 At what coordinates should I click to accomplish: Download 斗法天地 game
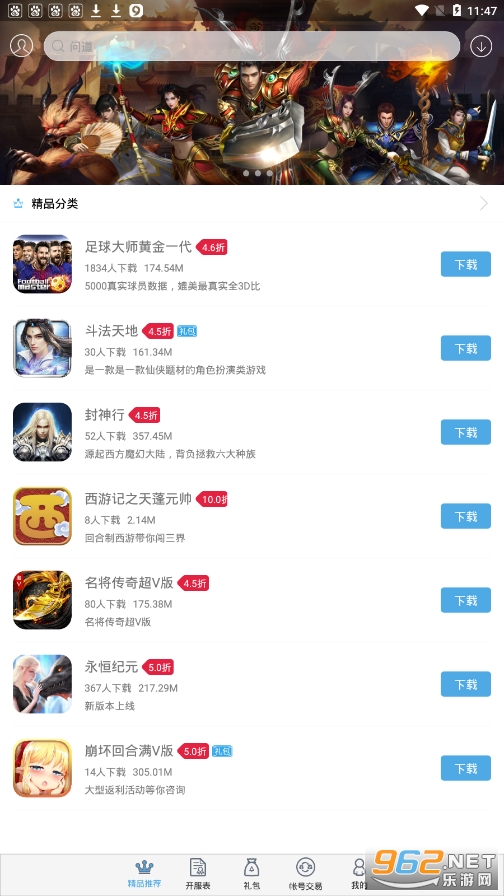tap(466, 348)
